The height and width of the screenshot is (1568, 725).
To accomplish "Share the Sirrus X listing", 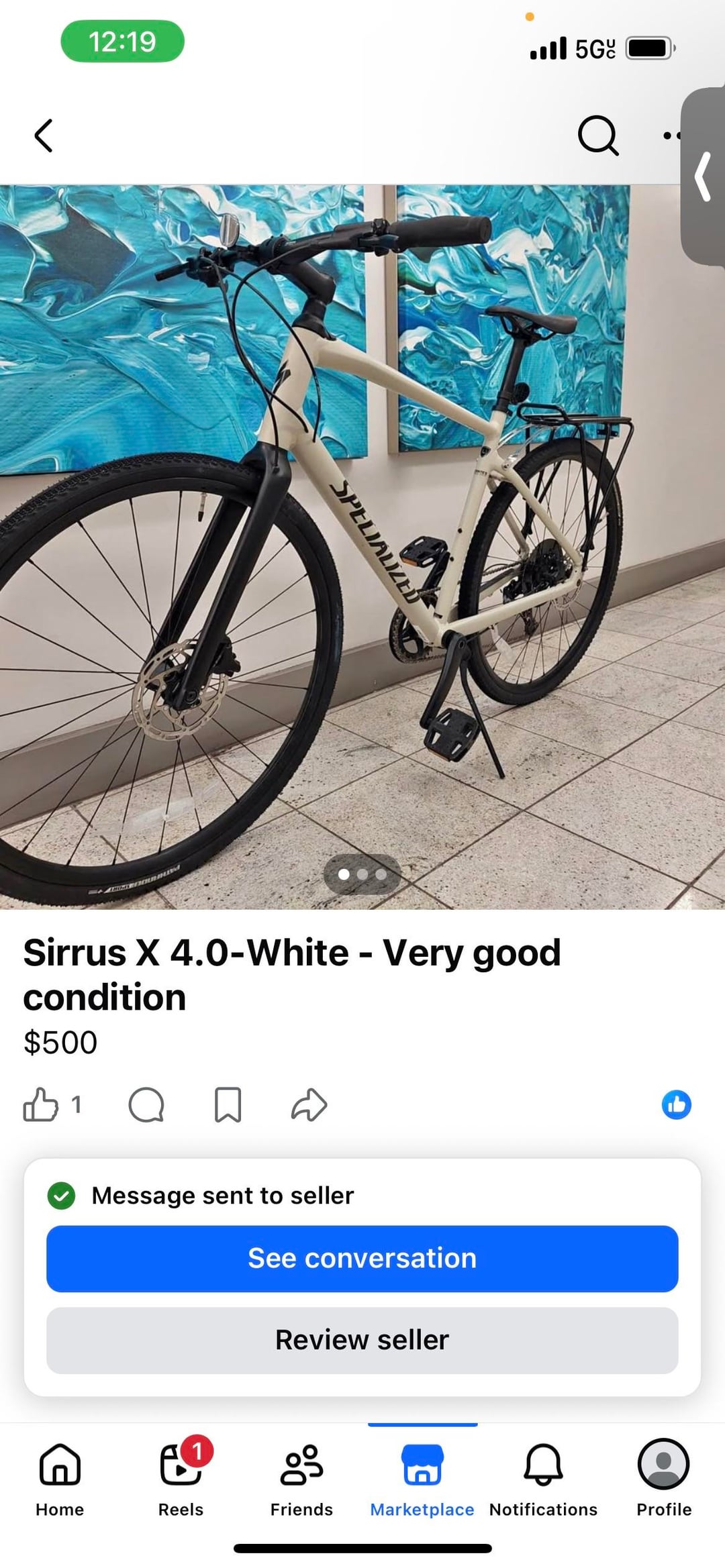I will tap(309, 1104).
